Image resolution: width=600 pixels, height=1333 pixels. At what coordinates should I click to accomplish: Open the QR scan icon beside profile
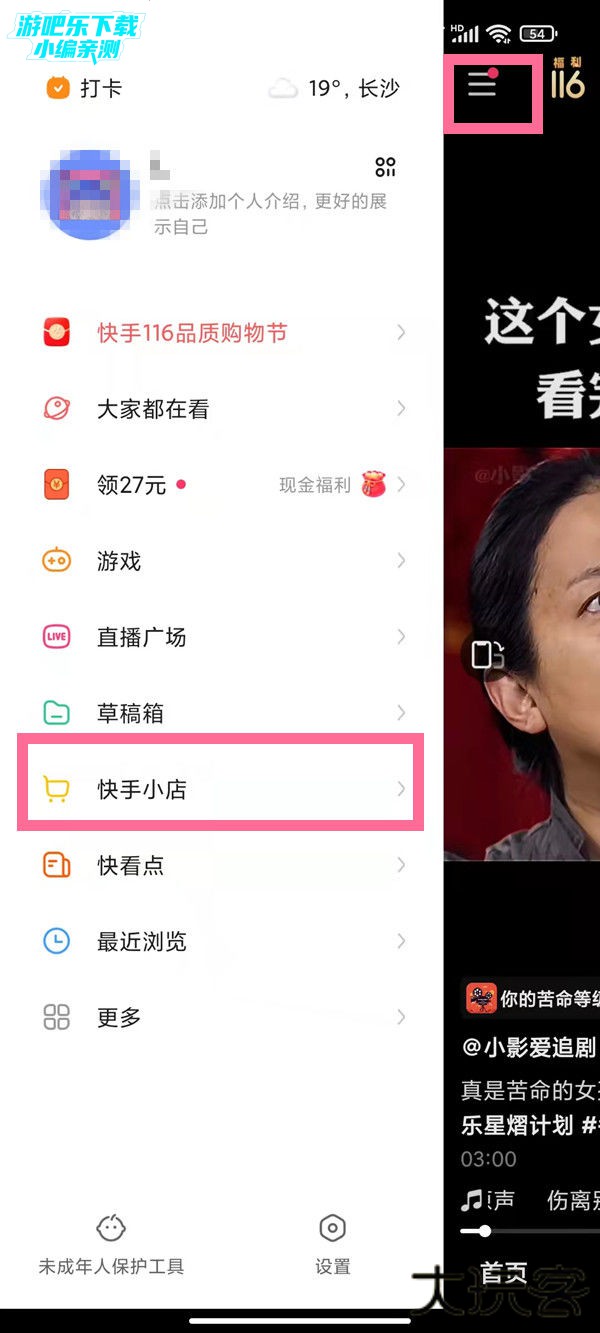click(x=385, y=166)
